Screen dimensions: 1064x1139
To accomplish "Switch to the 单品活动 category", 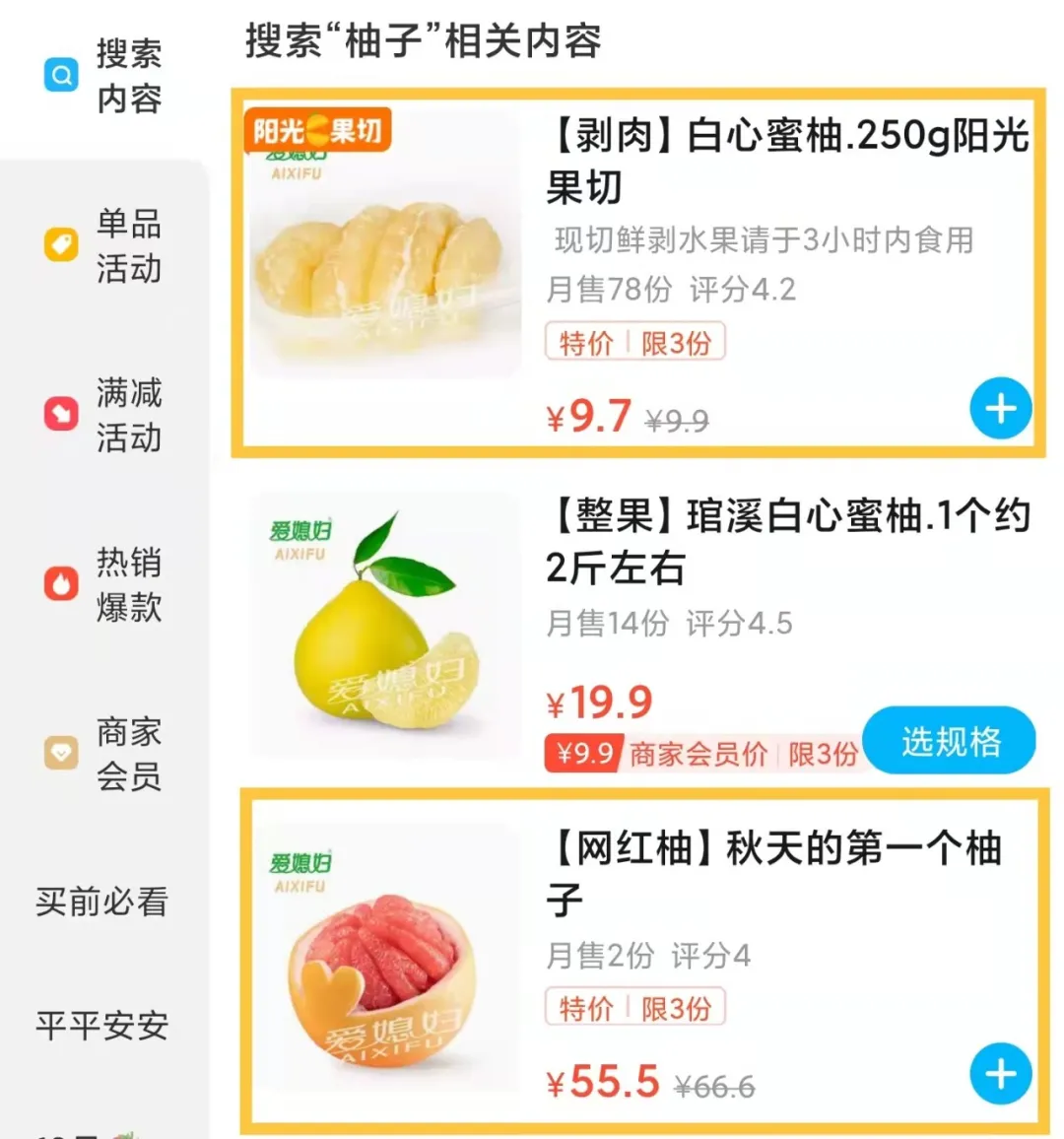I will coord(103,245).
